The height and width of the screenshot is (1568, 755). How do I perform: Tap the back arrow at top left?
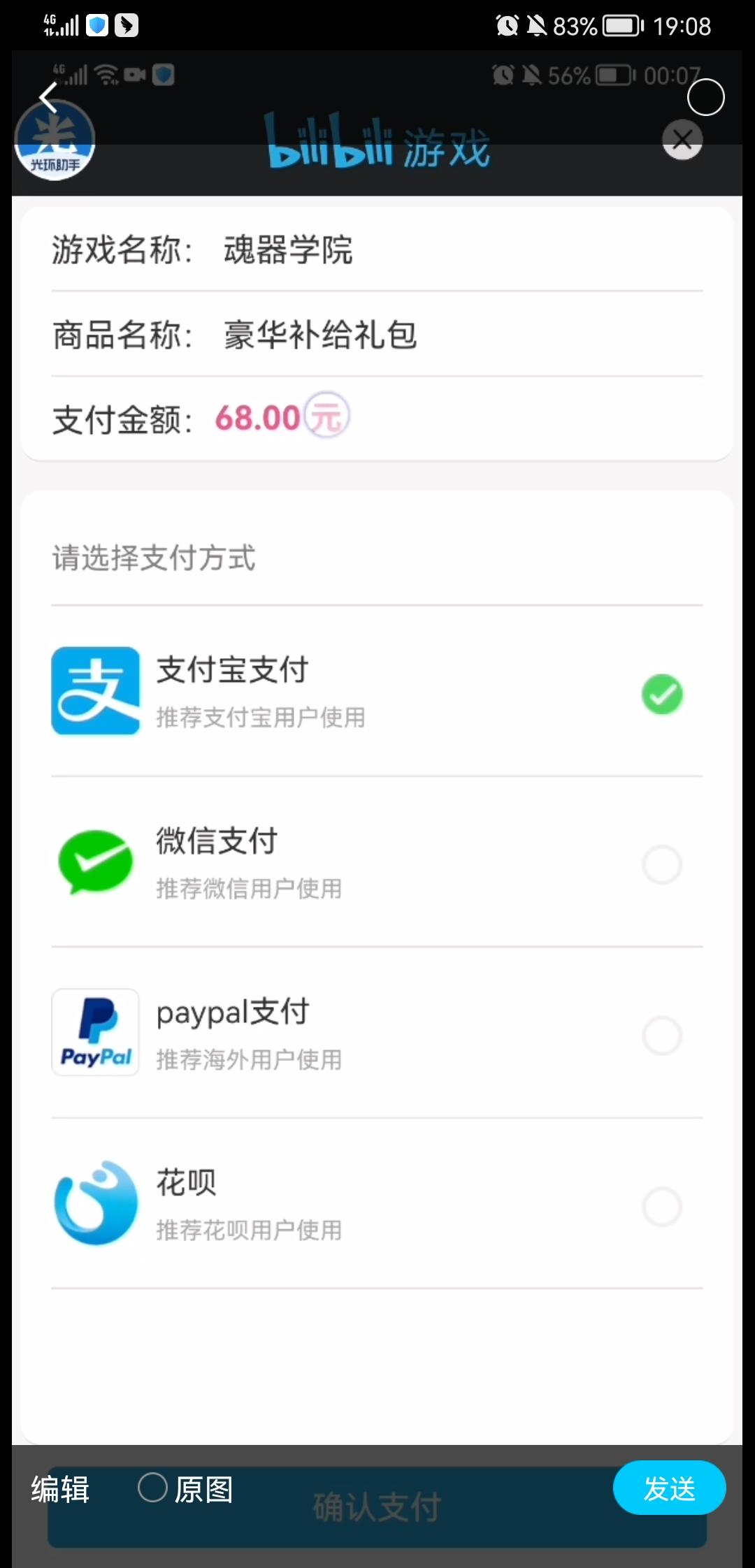pos(47,97)
